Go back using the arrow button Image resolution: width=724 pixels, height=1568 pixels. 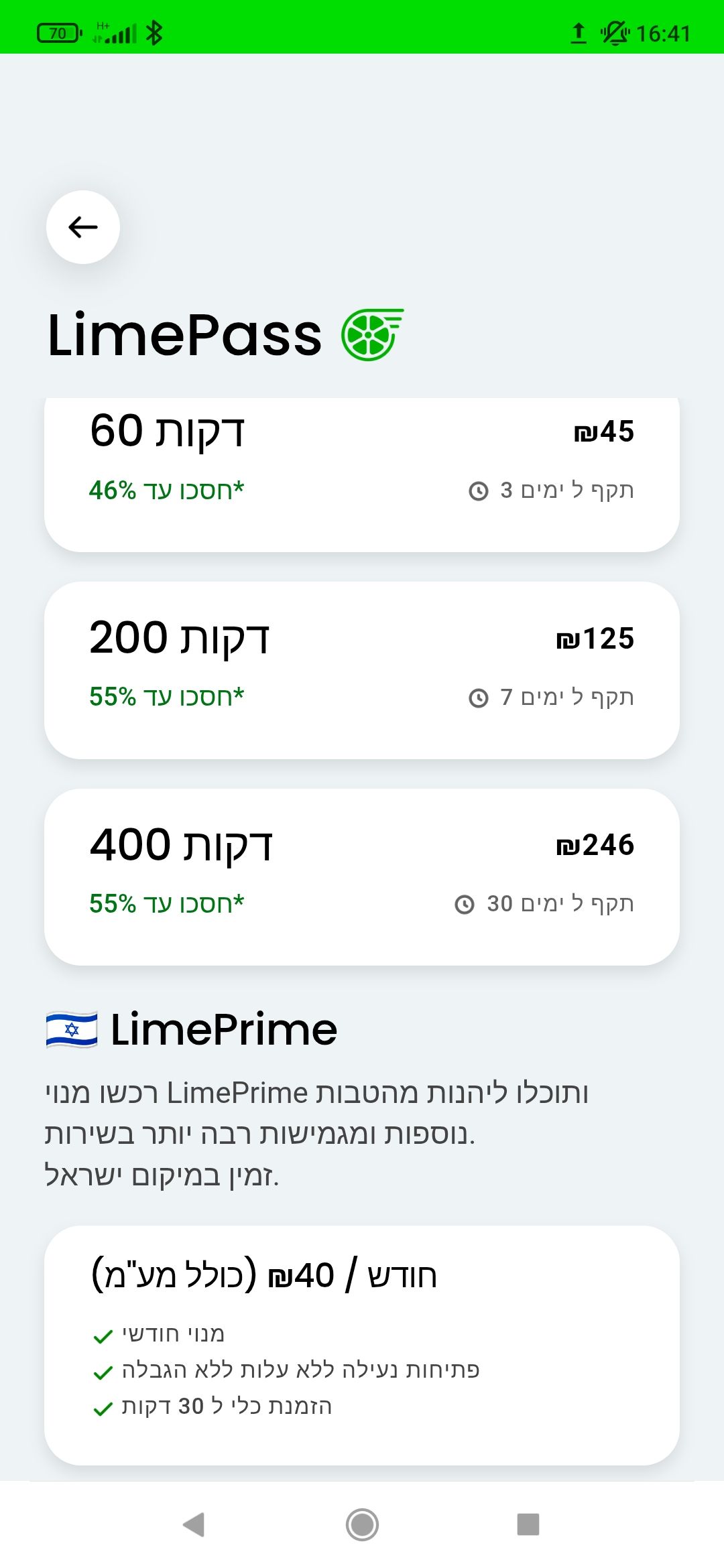(83, 227)
